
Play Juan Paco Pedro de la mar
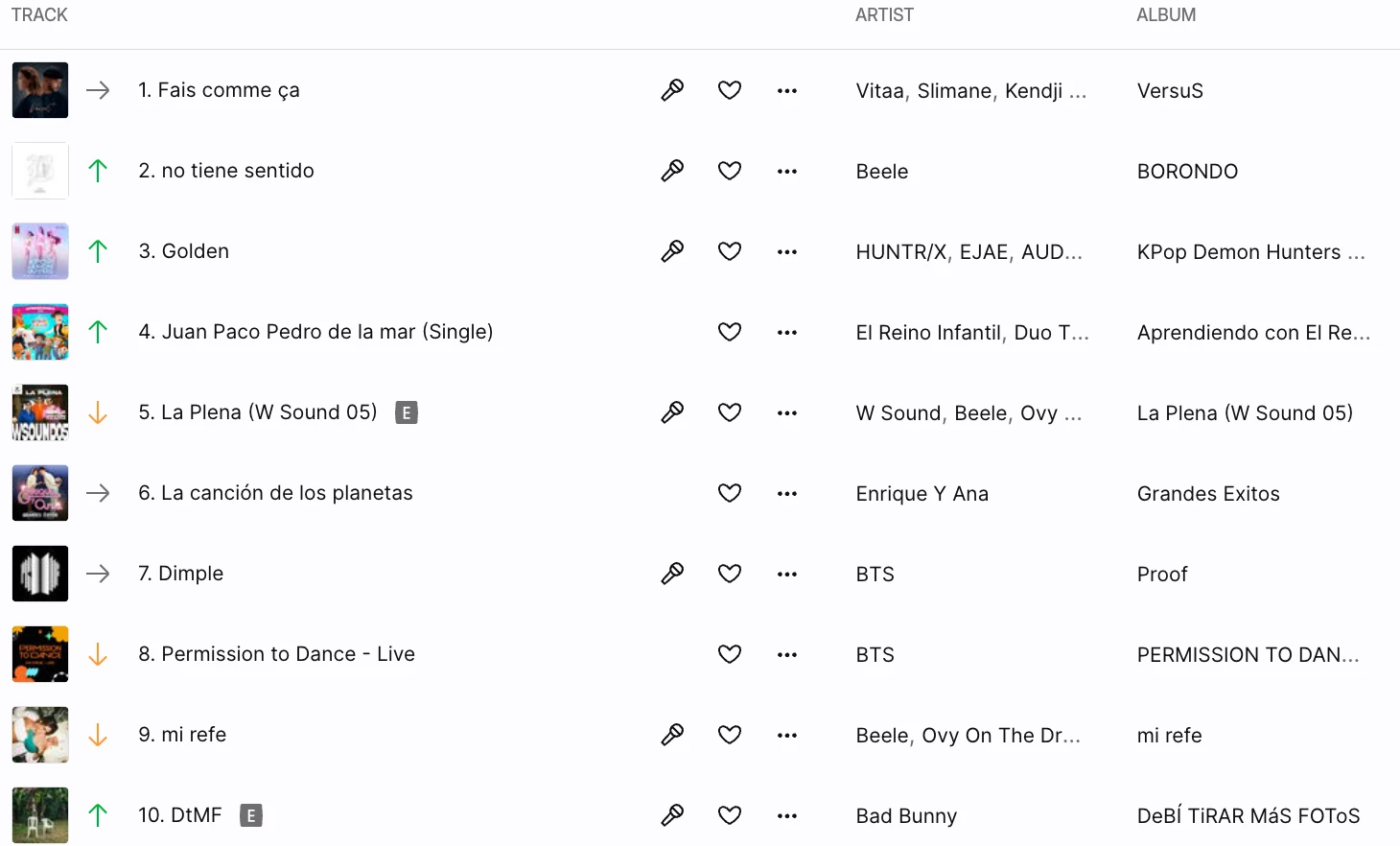(x=315, y=332)
